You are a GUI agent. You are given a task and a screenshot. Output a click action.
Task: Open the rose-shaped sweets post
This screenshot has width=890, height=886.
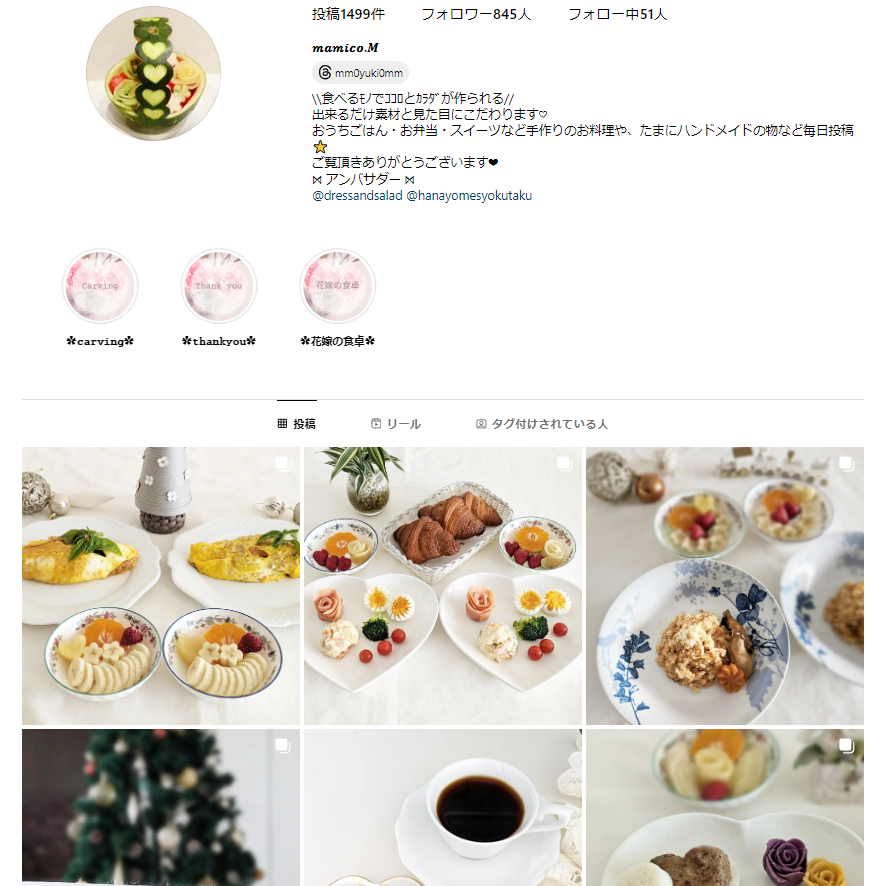point(725,807)
